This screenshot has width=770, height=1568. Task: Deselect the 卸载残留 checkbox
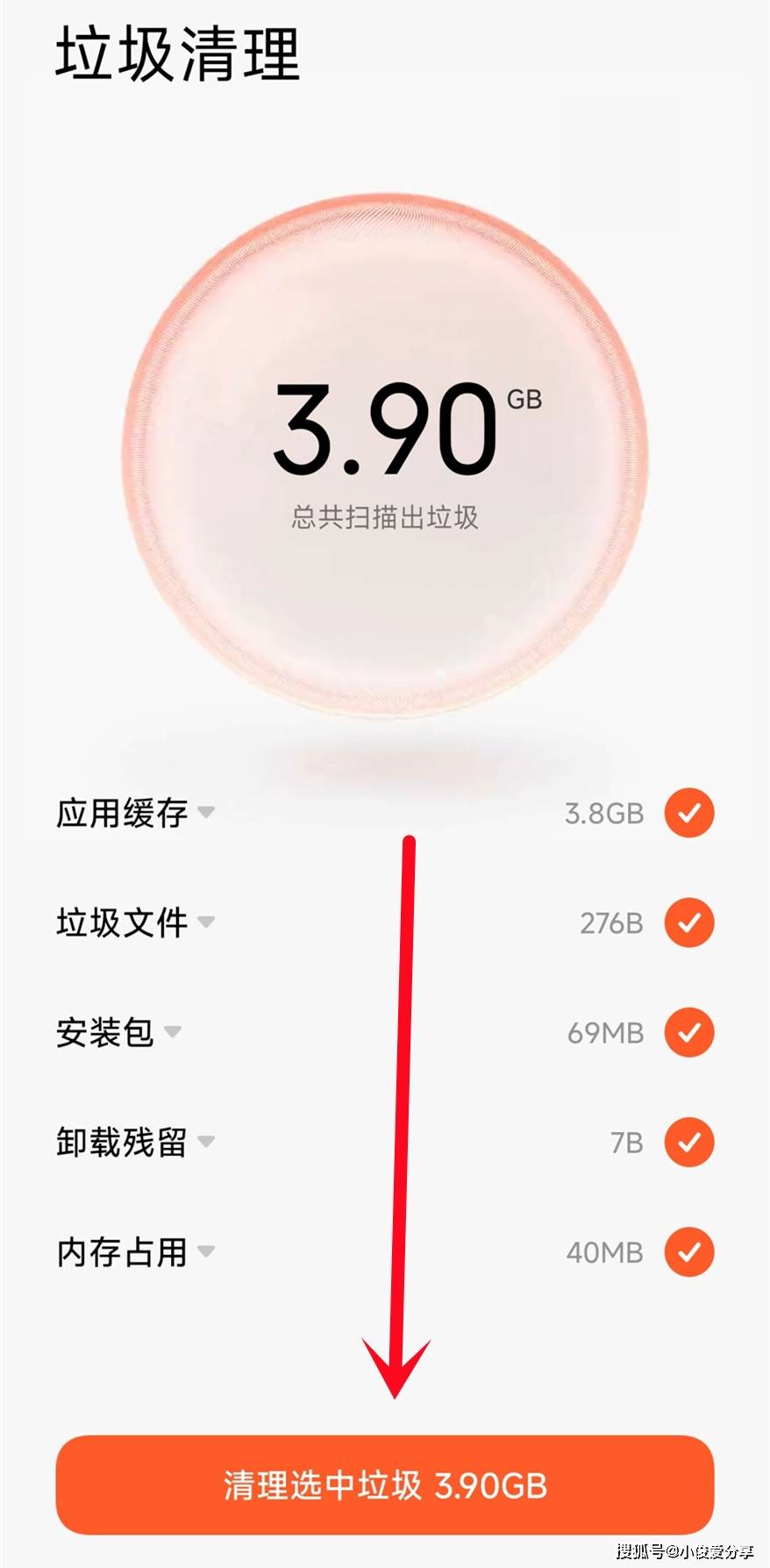coord(688,1142)
